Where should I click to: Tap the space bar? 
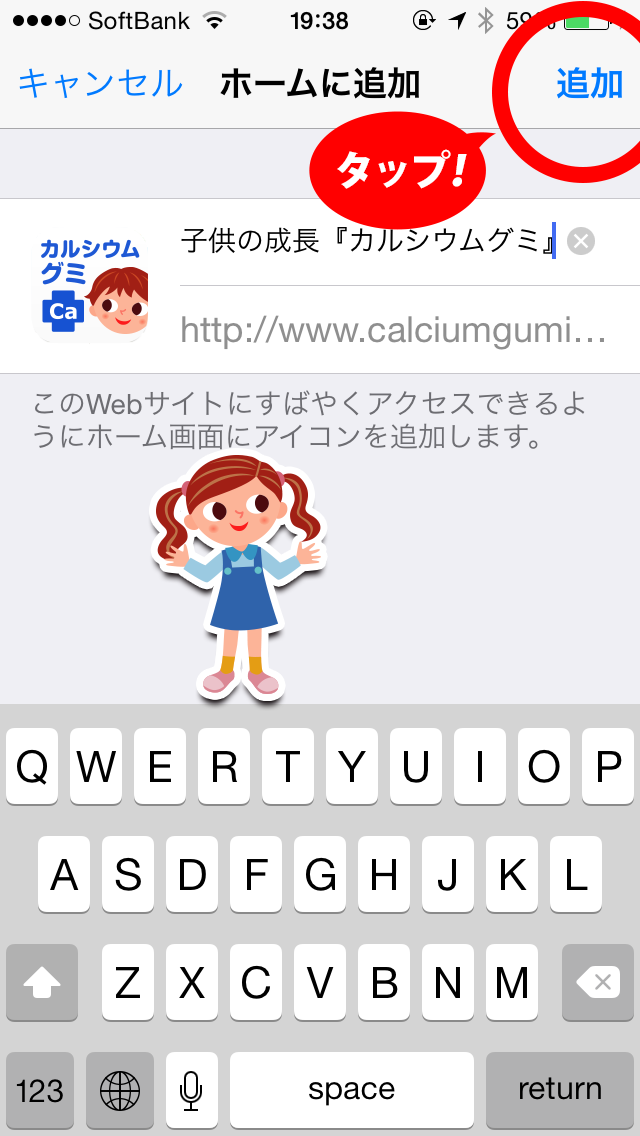point(351,1089)
